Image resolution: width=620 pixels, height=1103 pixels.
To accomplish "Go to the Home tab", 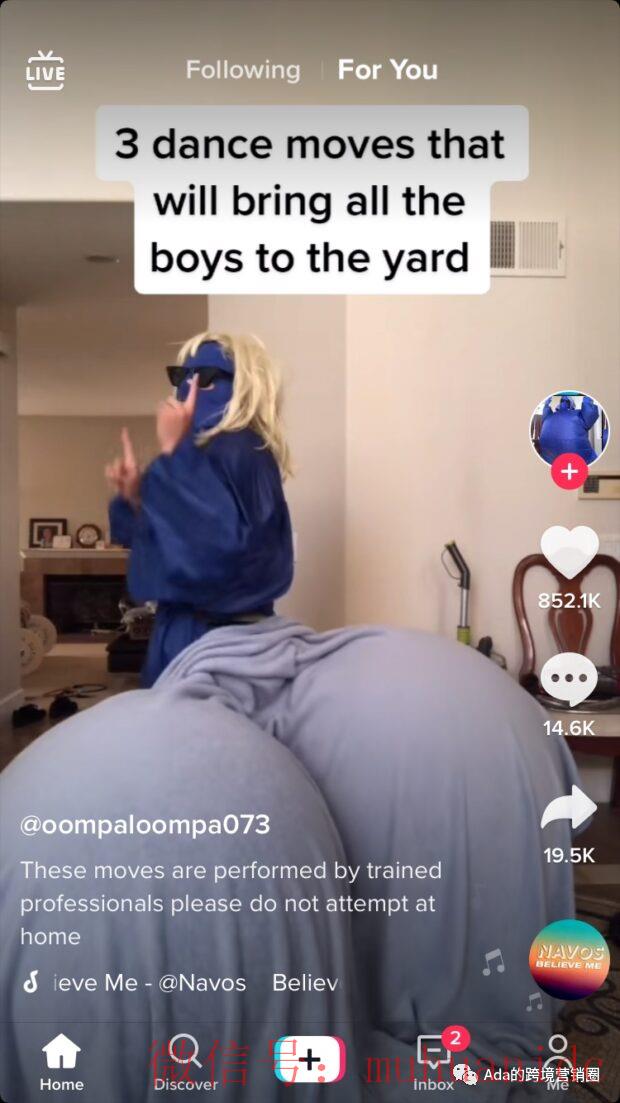I will coord(62,1062).
